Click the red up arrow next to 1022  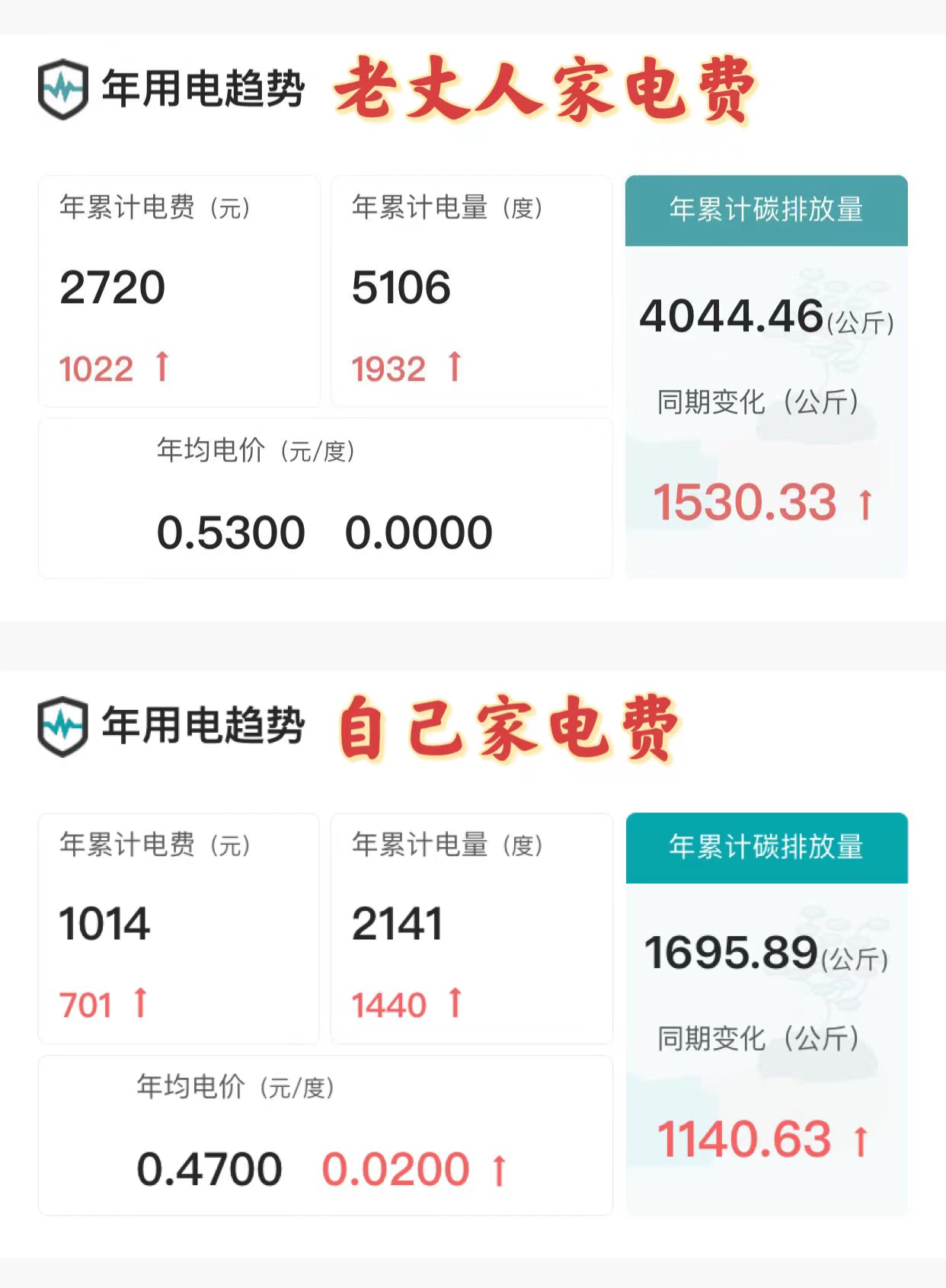click(162, 368)
